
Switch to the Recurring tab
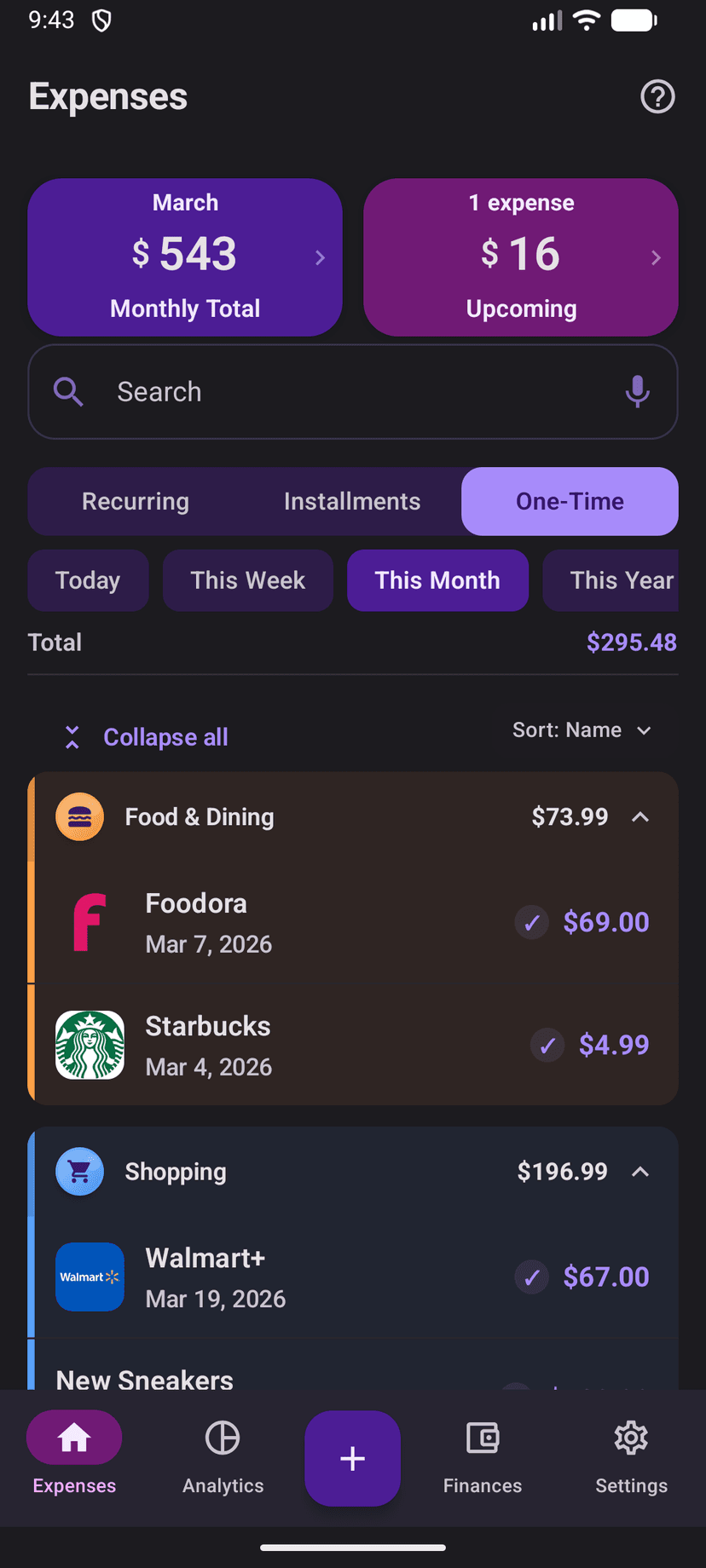click(x=135, y=501)
